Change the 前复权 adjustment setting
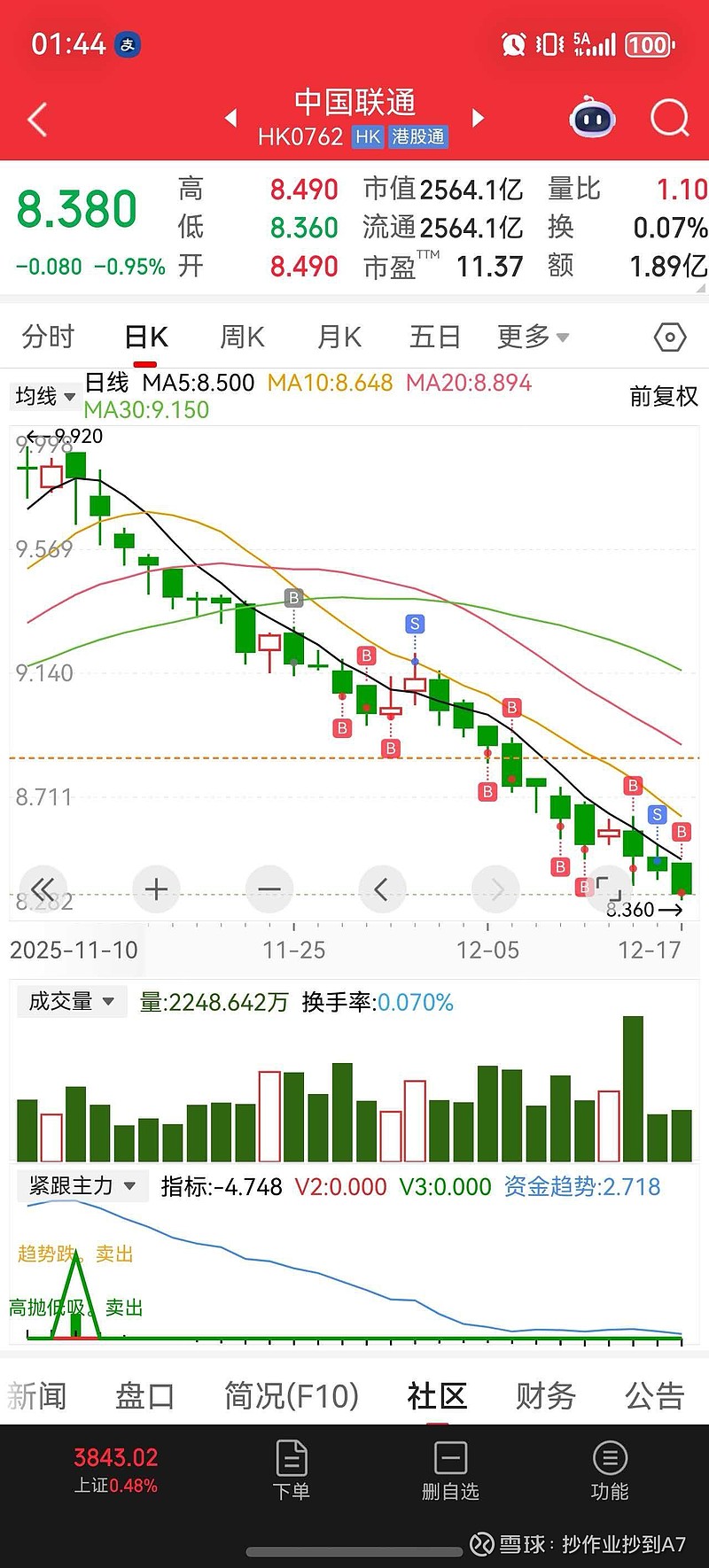Screen dimensions: 709x1568 pyautogui.click(x=664, y=396)
